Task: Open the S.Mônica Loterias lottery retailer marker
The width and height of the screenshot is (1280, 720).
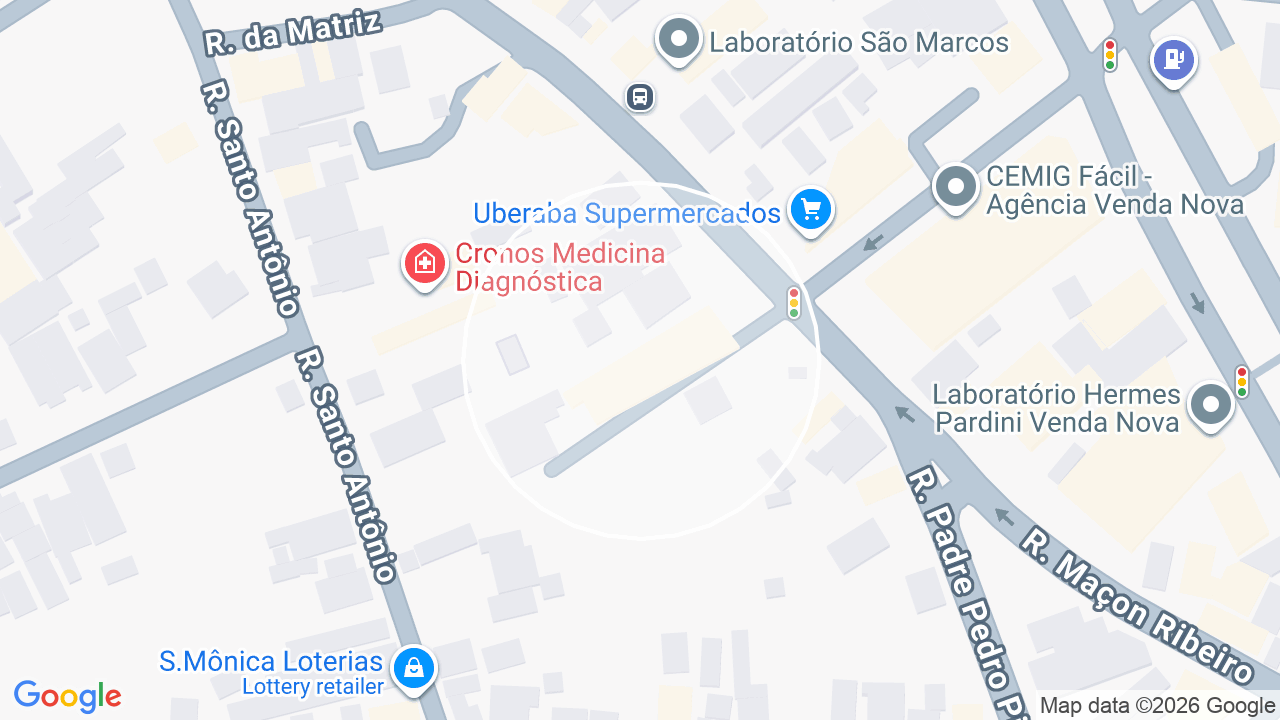Action: coord(413,669)
